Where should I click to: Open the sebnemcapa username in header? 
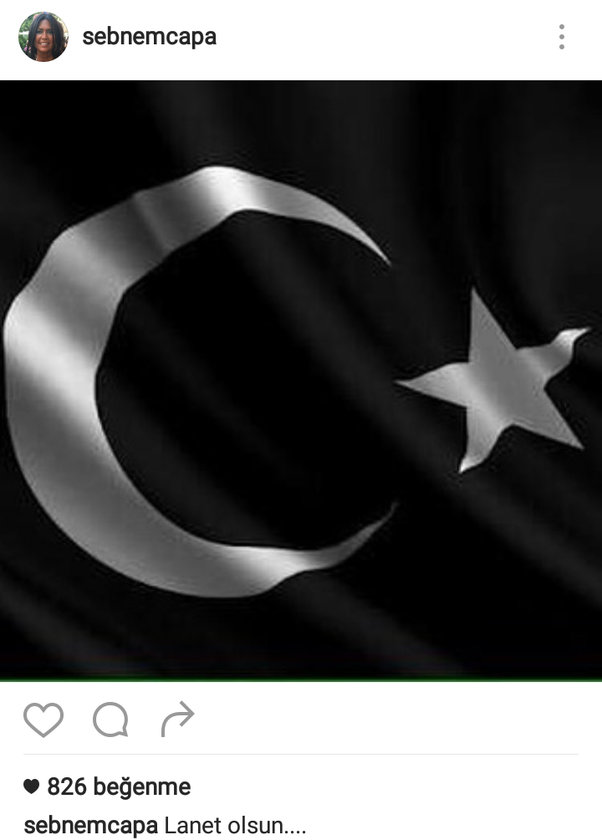pyautogui.click(x=149, y=38)
